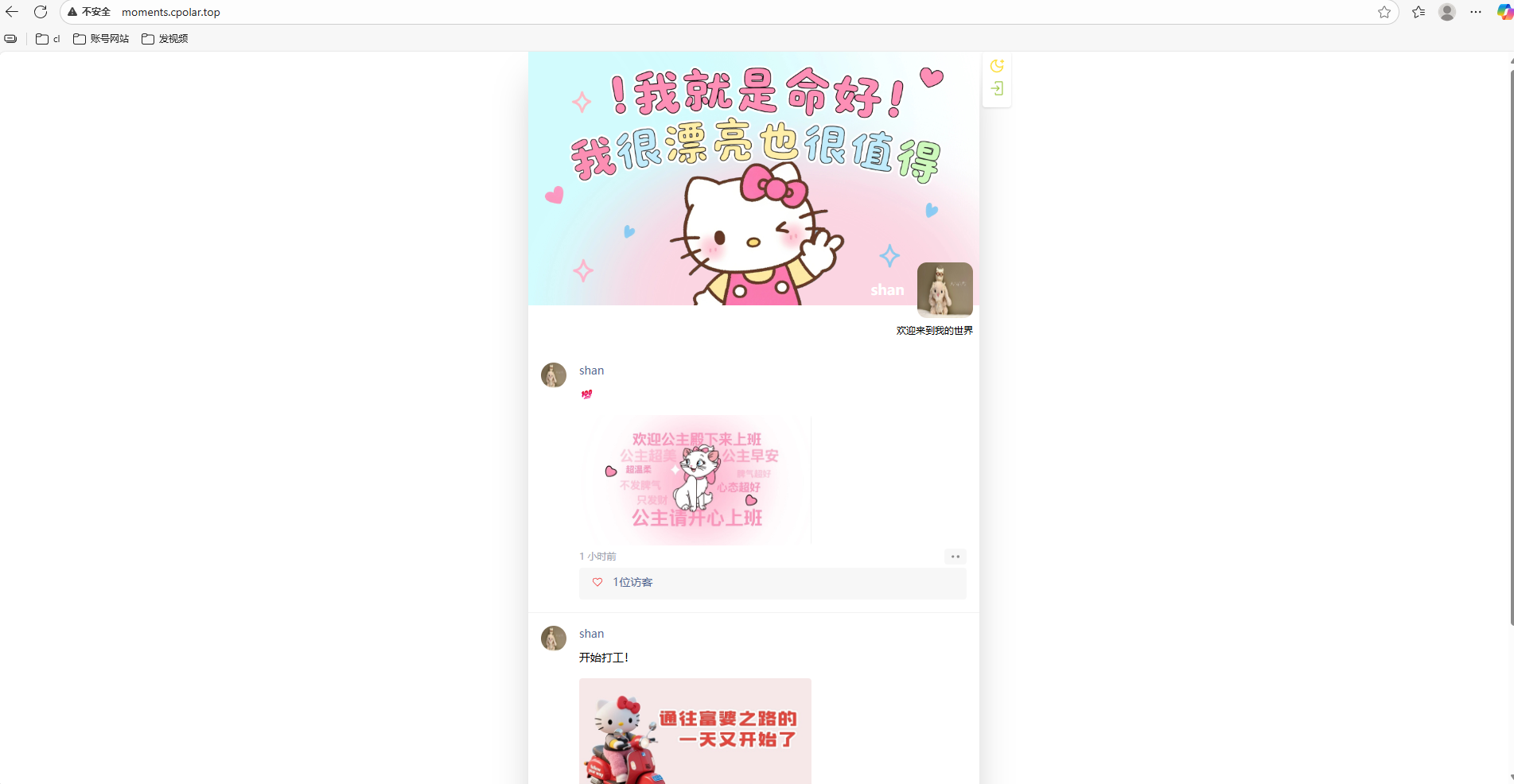Open shan's profile avatar on the cover

[x=944, y=289]
